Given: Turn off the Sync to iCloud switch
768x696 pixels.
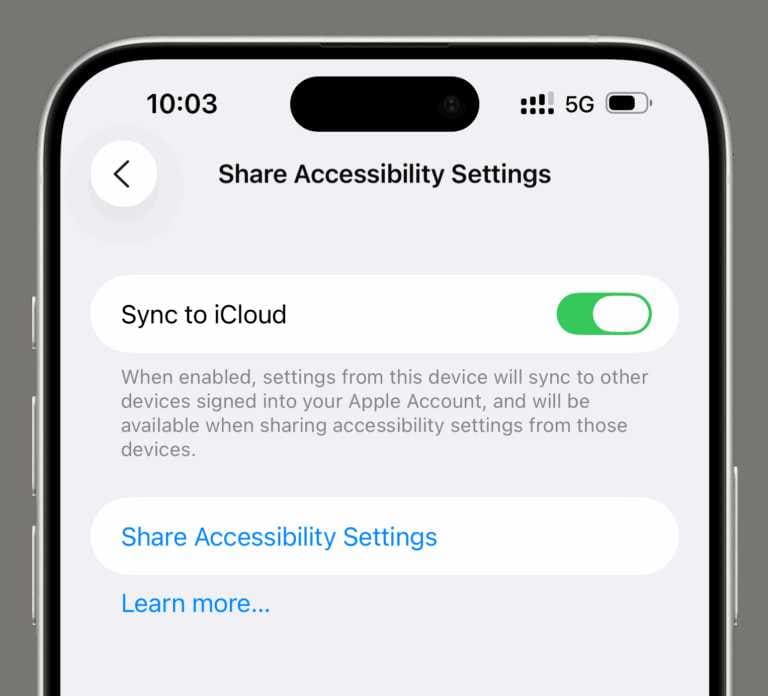Looking at the screenshot, I should coord(603,314).
